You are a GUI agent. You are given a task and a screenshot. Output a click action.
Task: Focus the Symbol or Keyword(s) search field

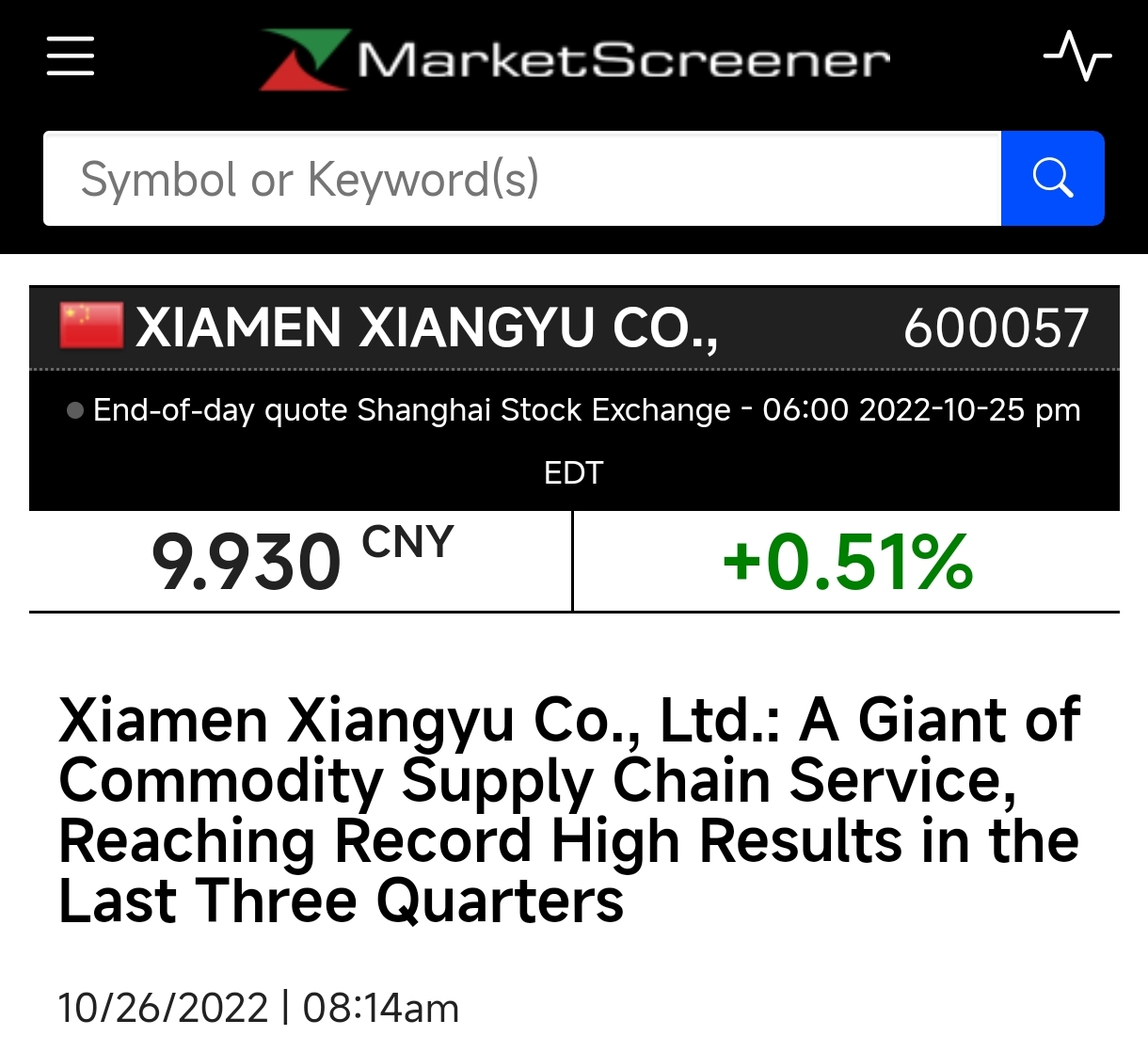[521, 179]
